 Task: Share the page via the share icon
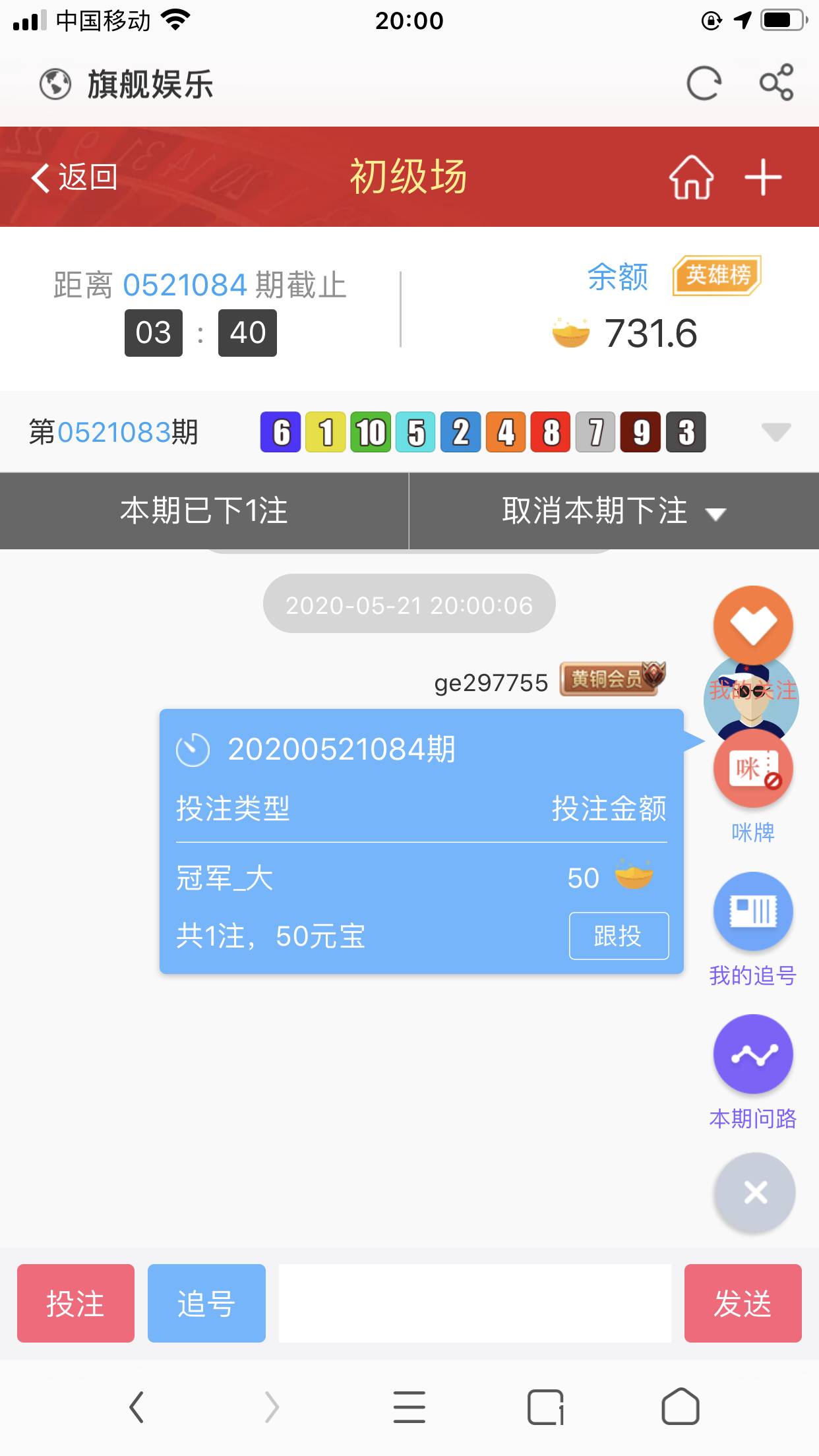pyautogui.click(x=776, y=83)
